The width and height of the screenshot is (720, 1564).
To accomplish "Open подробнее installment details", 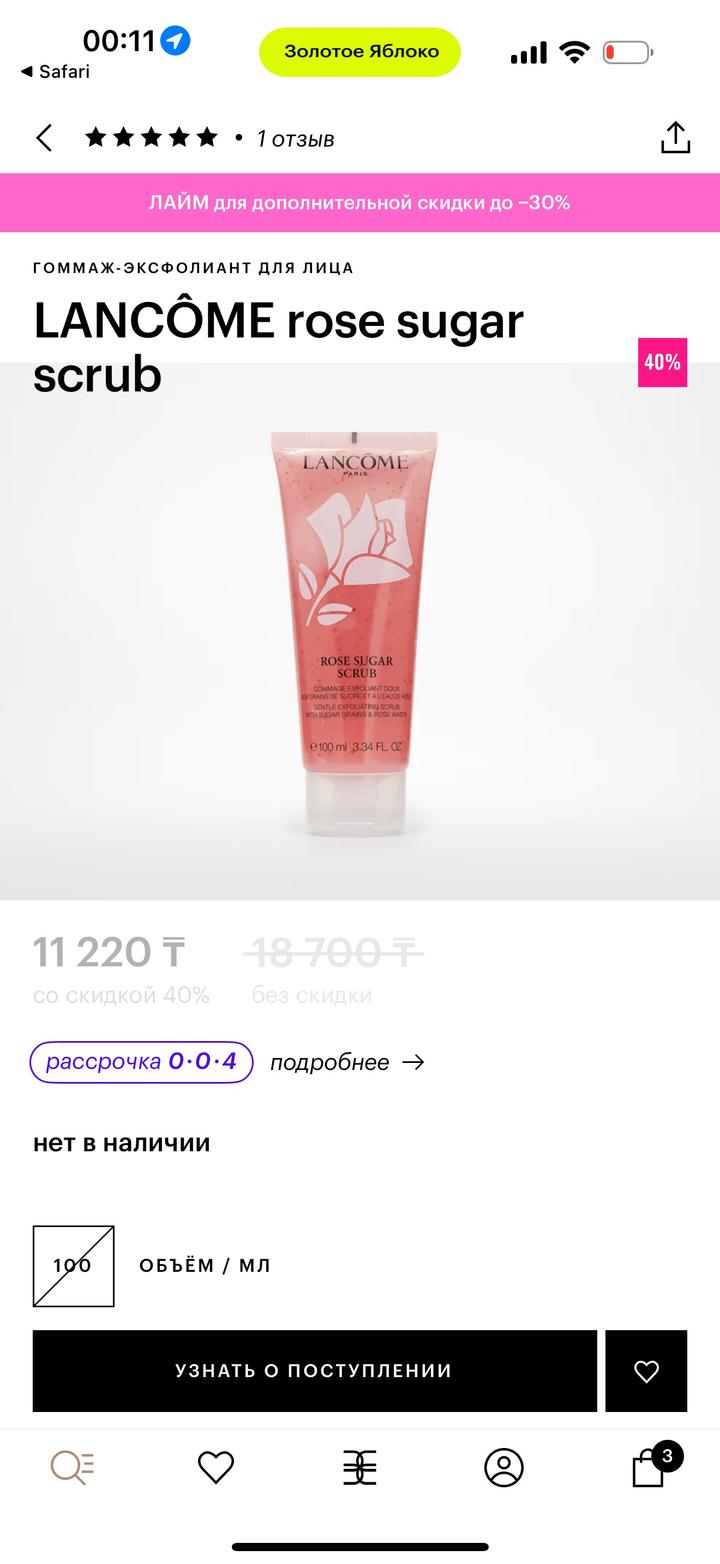I will tap(346, 1062).
